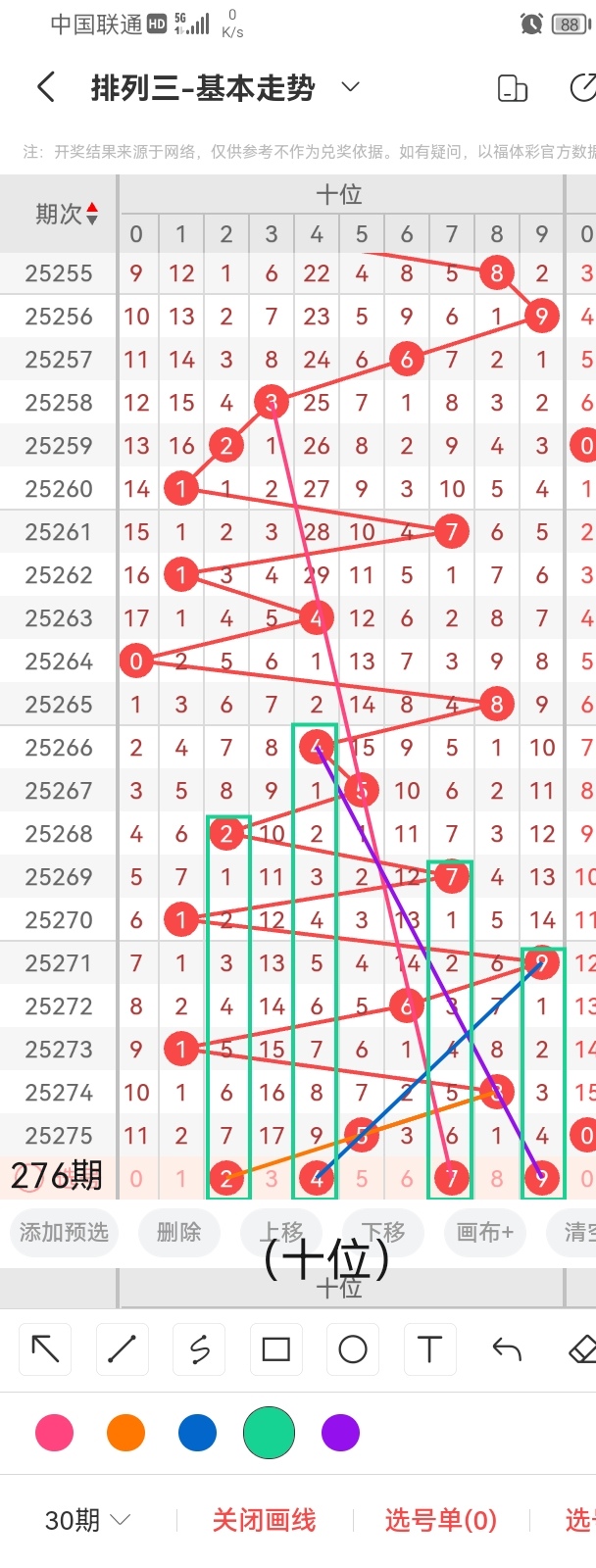This screenshot has height=1568, width=596.
Task: Choose the pink color swatch
Action: point(54,1433)
